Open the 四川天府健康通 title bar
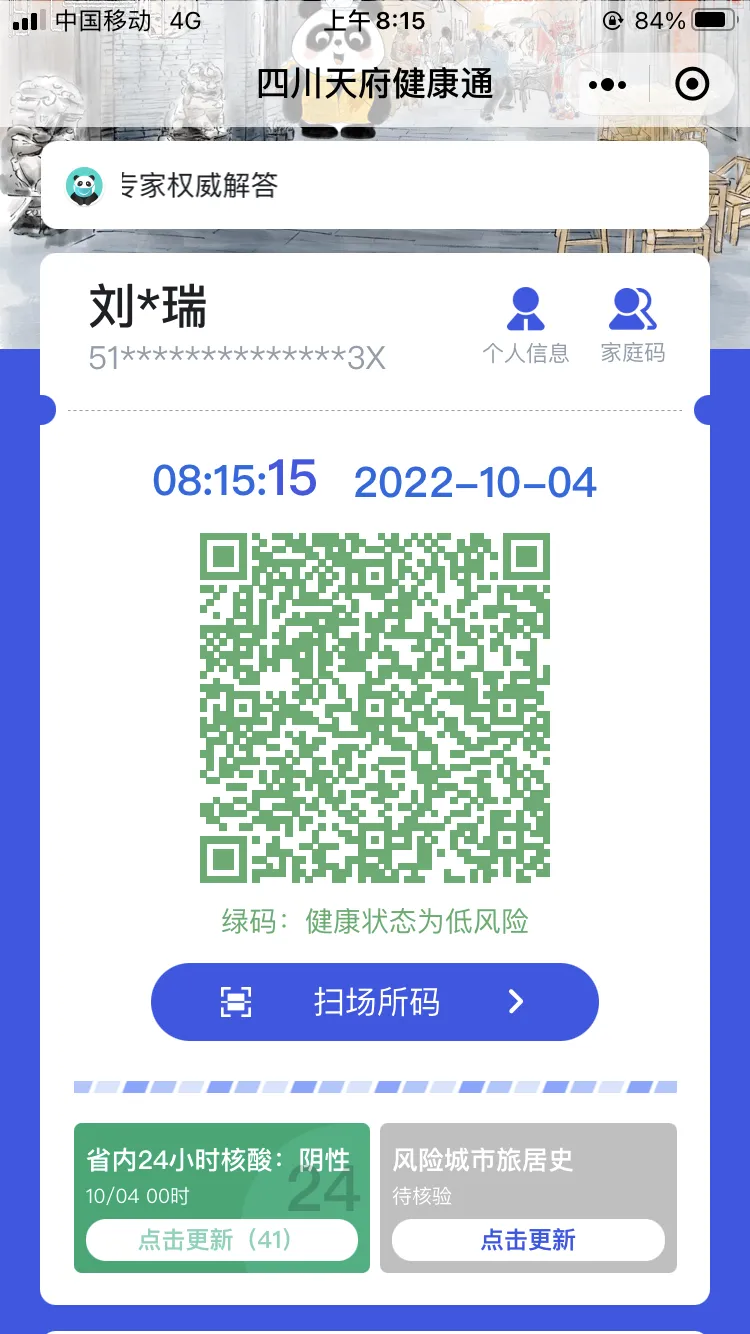 coord(375,85)
